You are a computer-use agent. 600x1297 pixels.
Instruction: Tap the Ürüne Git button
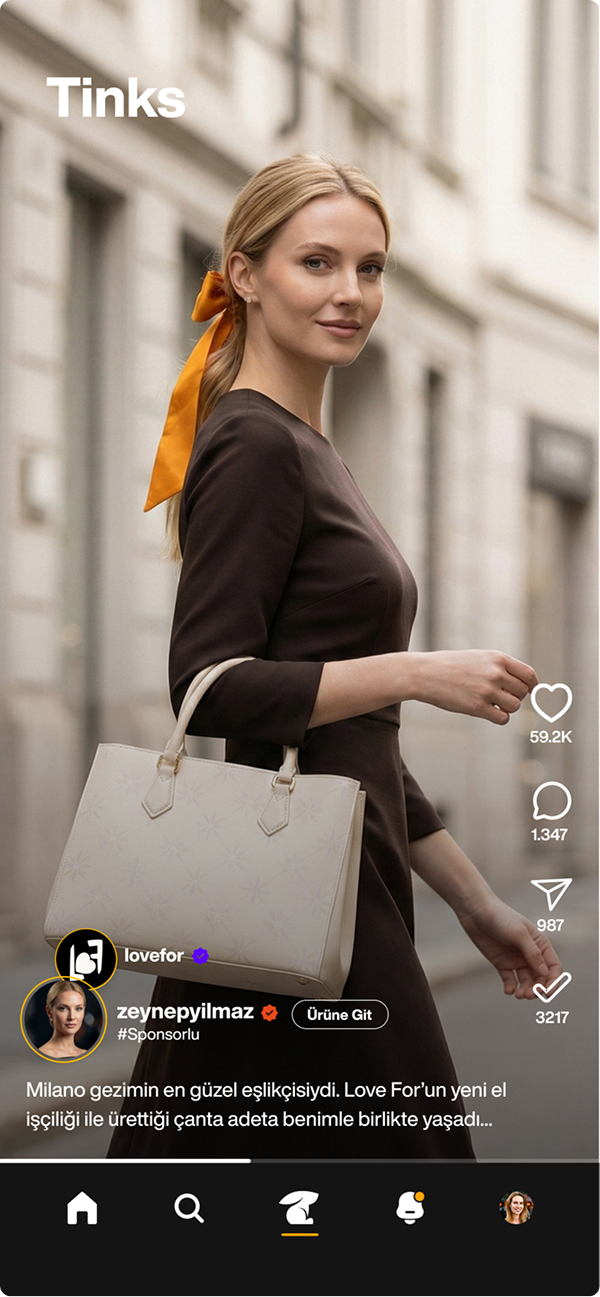pos(340,1014)
